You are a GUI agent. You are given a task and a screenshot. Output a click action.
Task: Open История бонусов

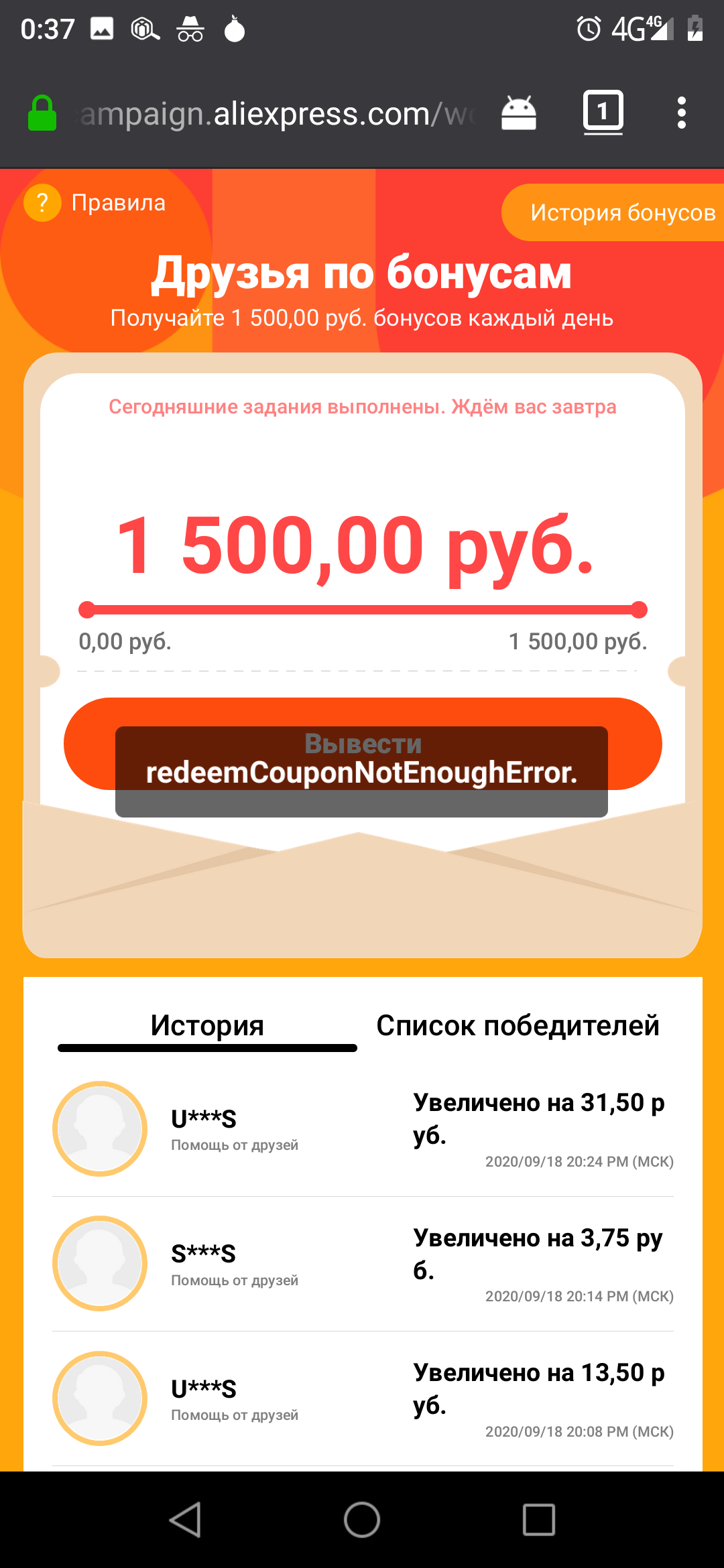tap(613, 212)
